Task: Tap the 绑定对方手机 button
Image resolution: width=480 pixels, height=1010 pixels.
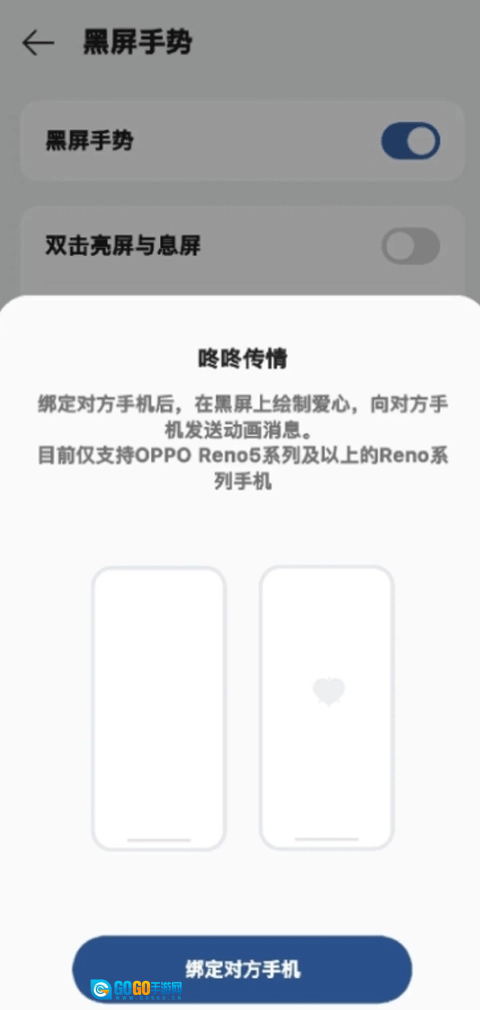Action: coord(242,969)
